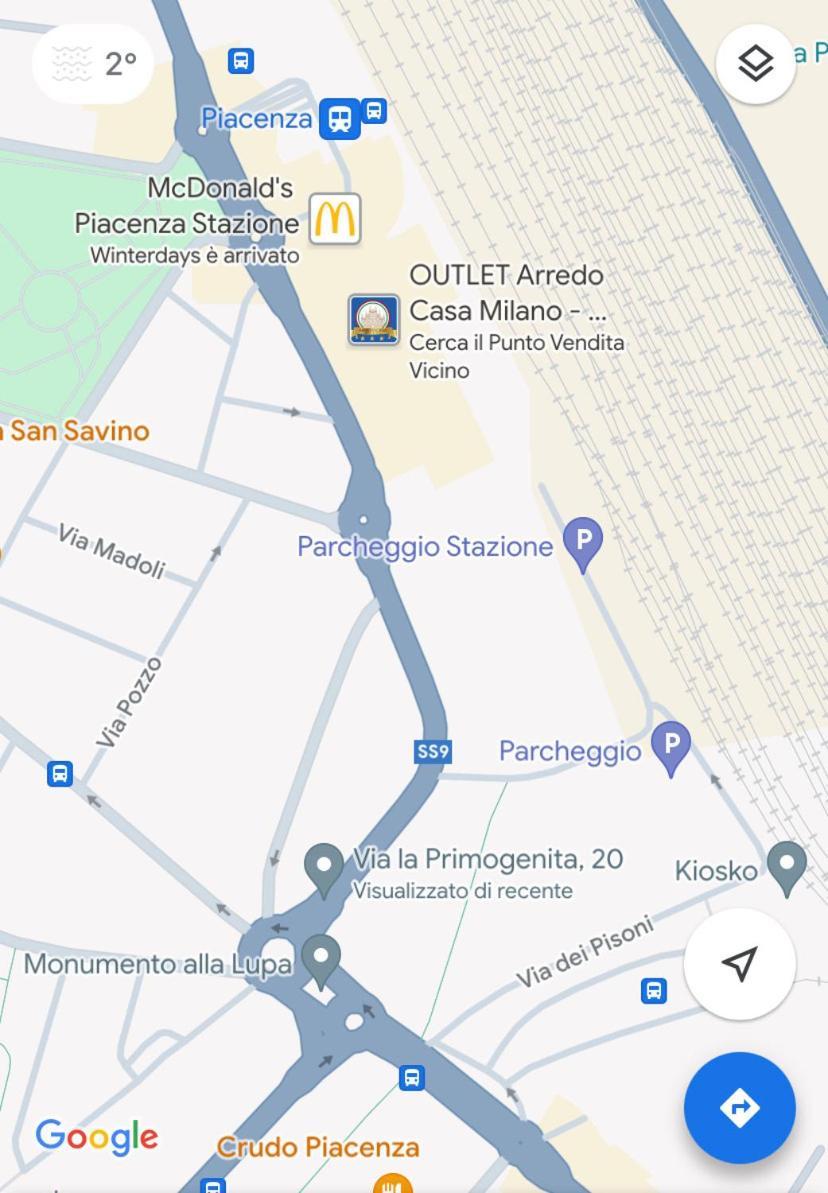Tap the weather chip showing 2°
The width and height of the screenshot is (828, 1193).
[93, 64]
